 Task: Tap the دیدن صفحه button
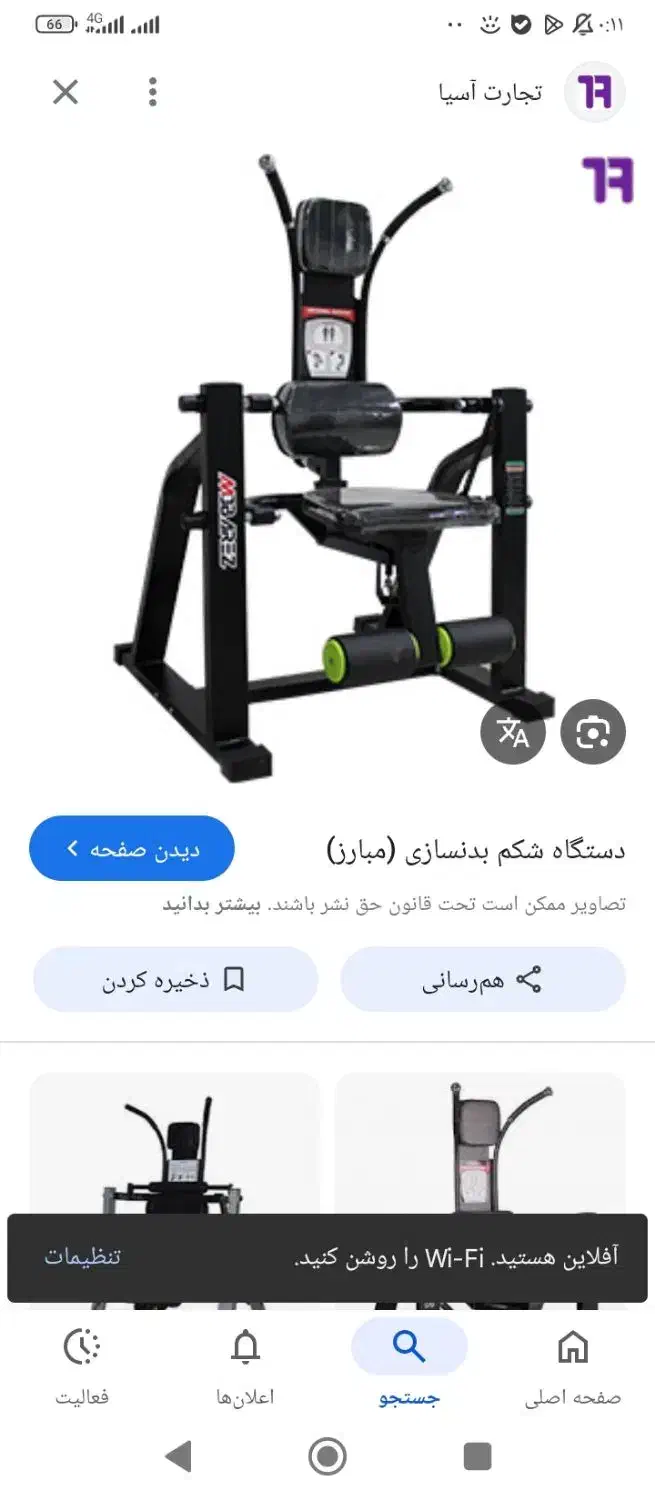tap(132, 849)
